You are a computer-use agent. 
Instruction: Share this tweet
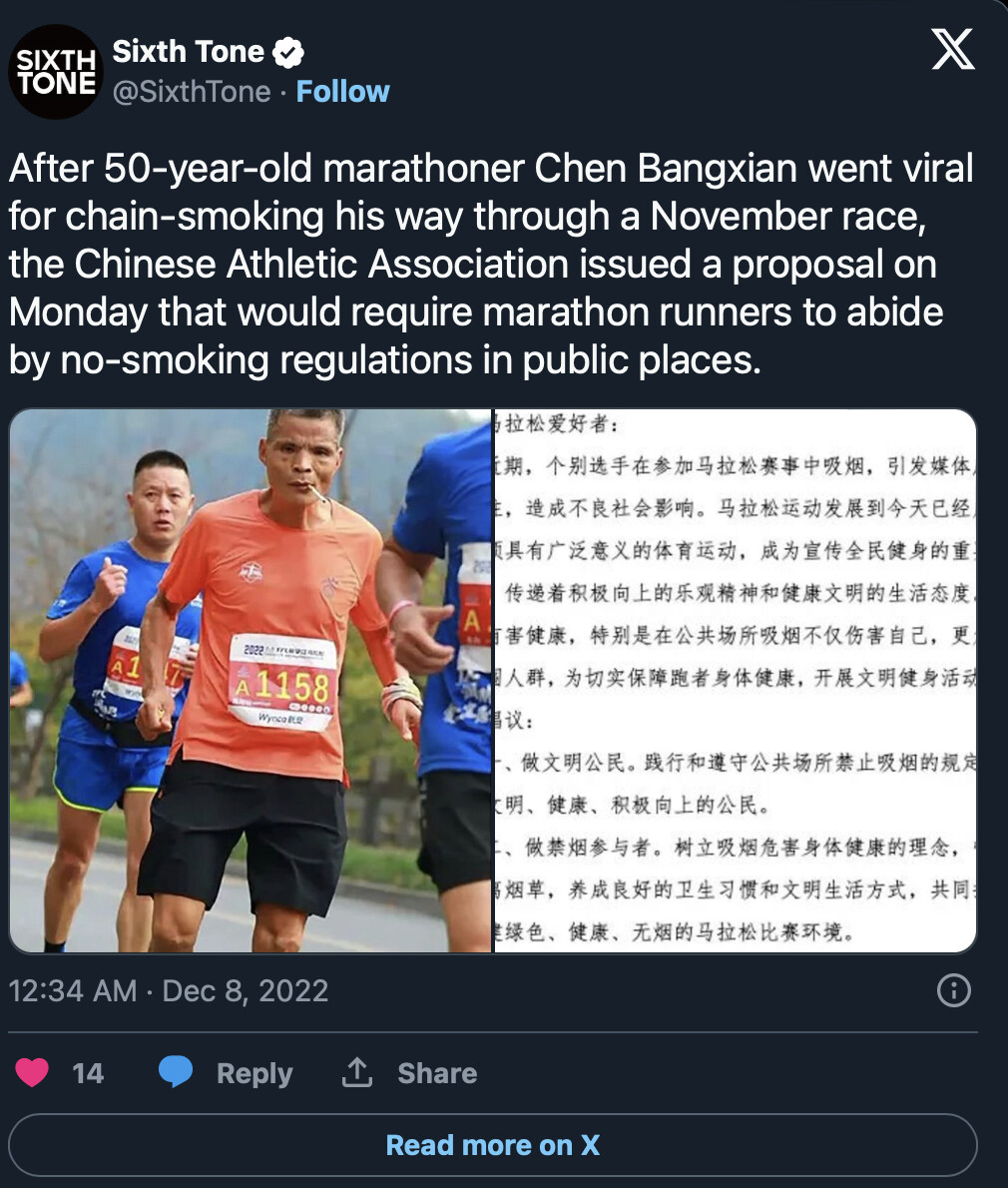[409, 1073]
